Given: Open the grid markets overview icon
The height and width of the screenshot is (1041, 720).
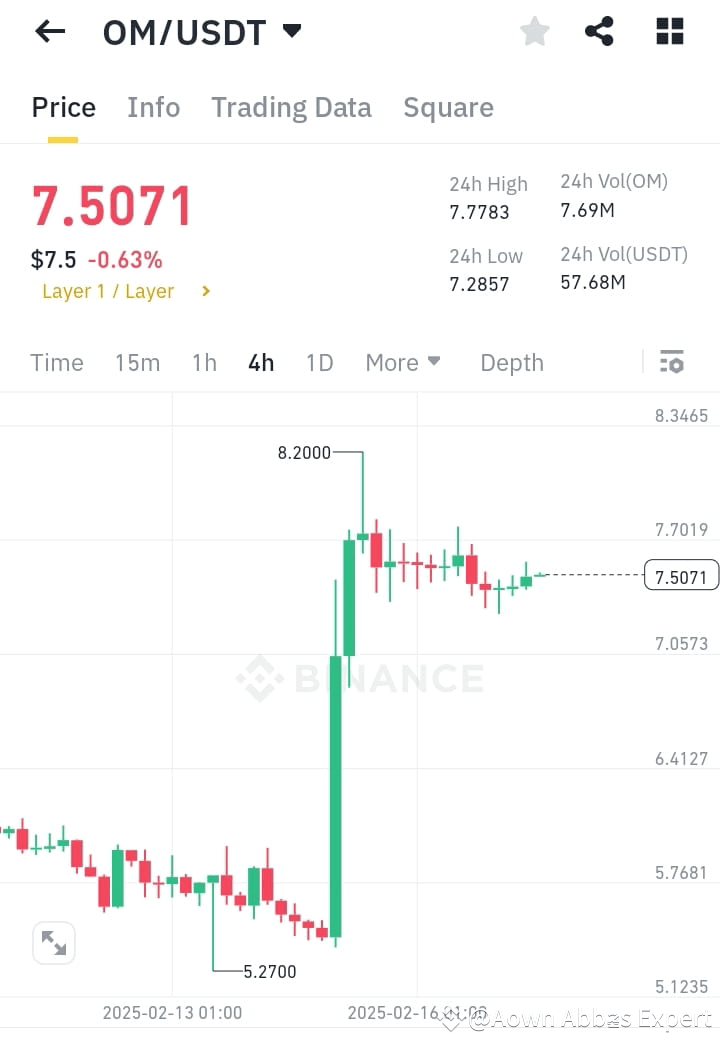Looking at the screenshot, I should click(x=668, y=31).
